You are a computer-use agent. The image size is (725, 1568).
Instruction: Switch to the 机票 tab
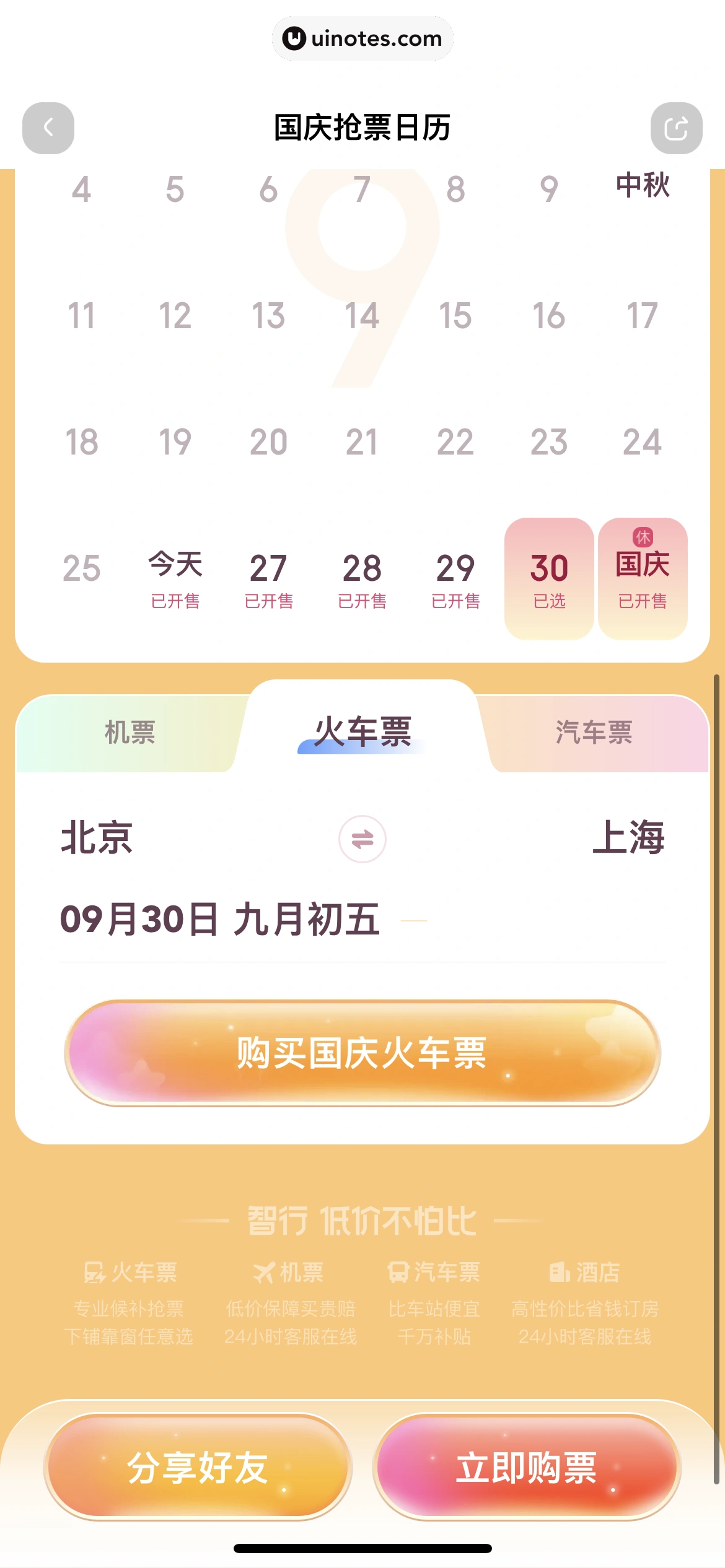(130, 733)
